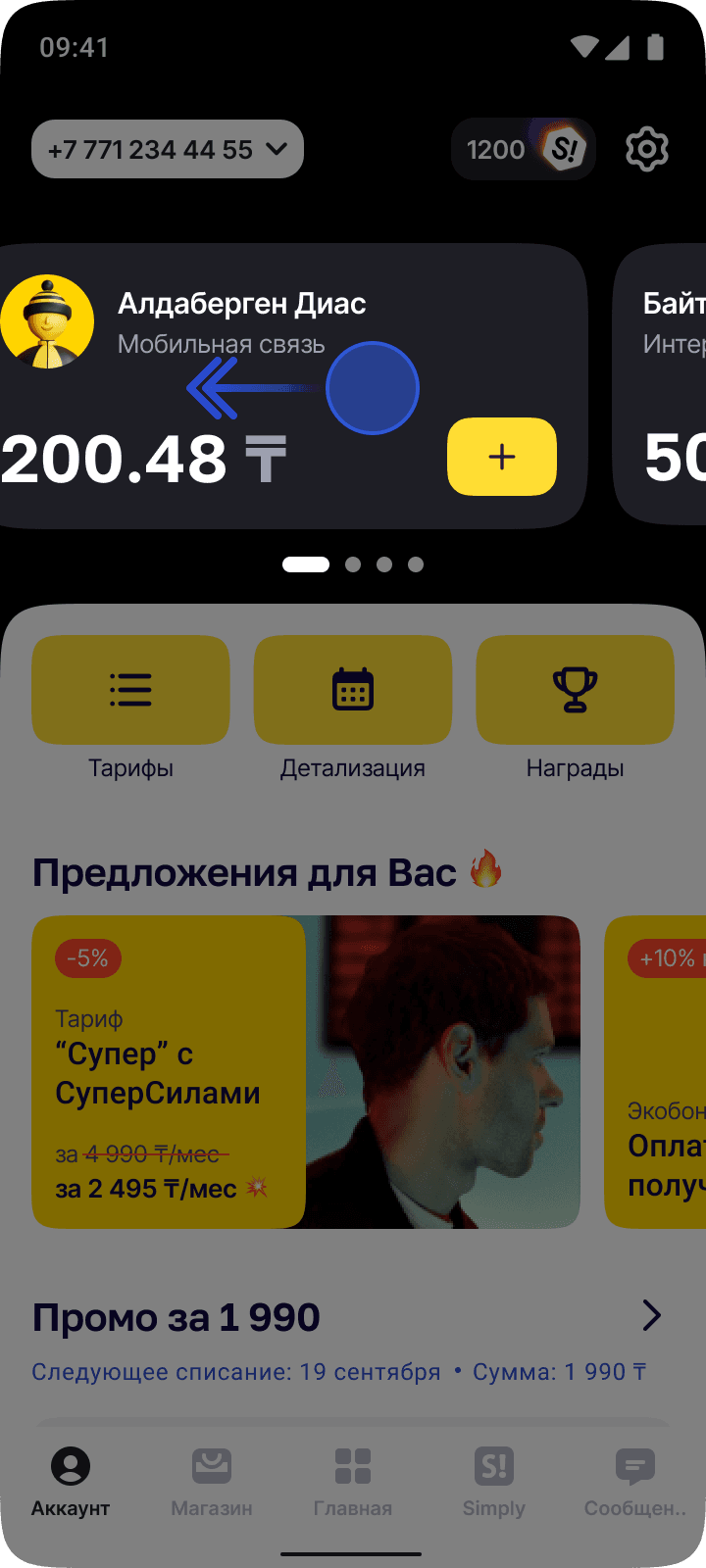The height and width of the screenshot is (1568, 706).
Task: Open Детализация shortcut
Action: pyautogui.click(x=353, y=691)
